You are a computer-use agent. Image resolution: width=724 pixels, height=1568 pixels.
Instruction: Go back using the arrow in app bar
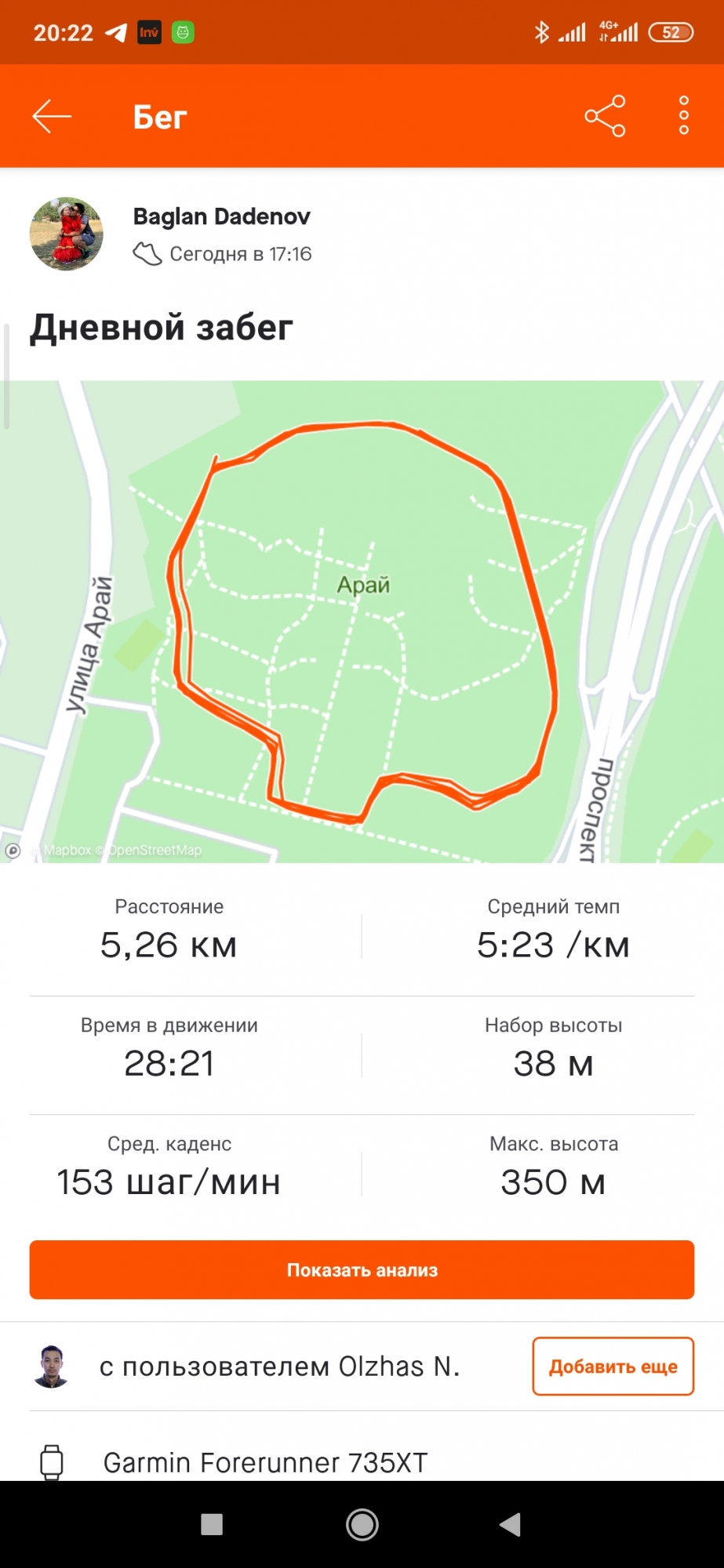(52, 116)
